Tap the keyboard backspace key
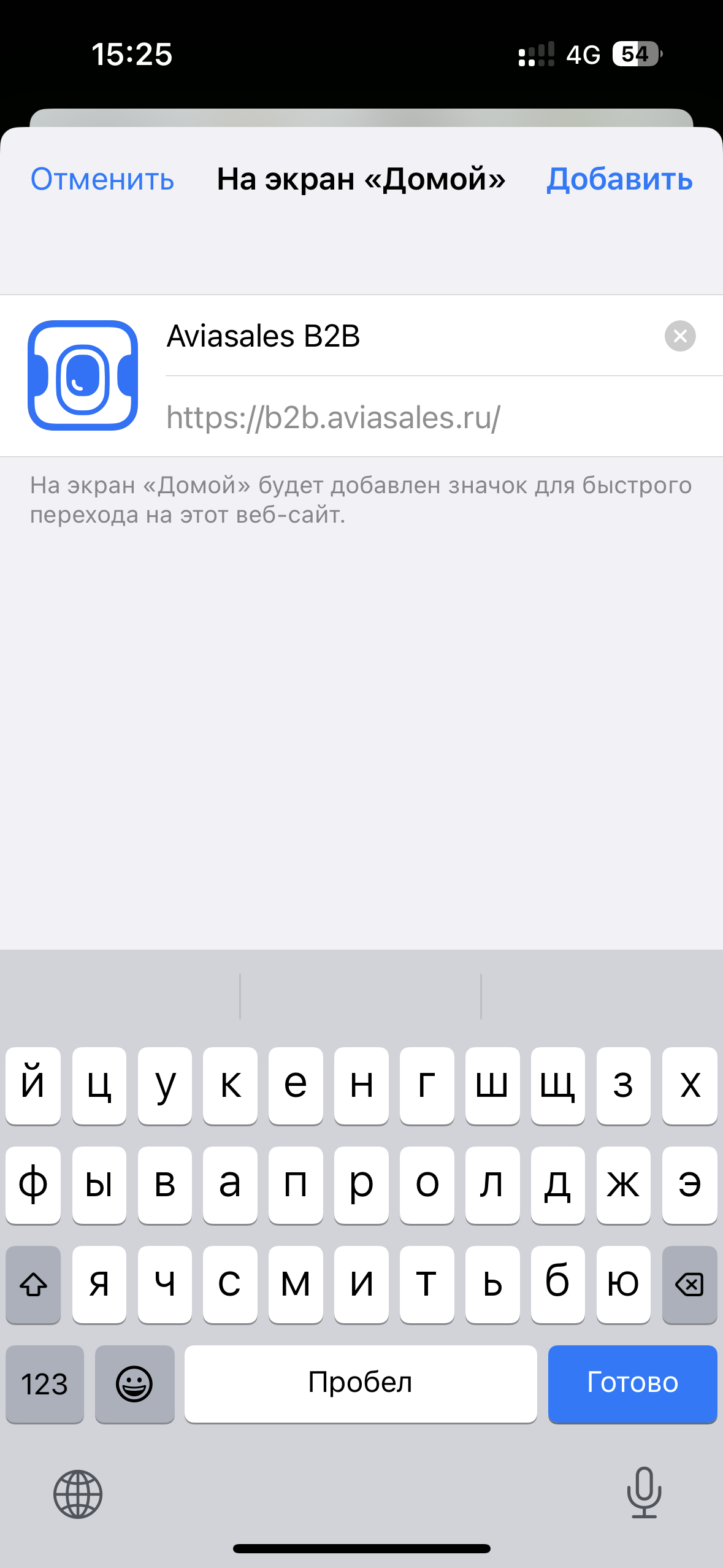723x1568 pixels. tap(689, 1284)
